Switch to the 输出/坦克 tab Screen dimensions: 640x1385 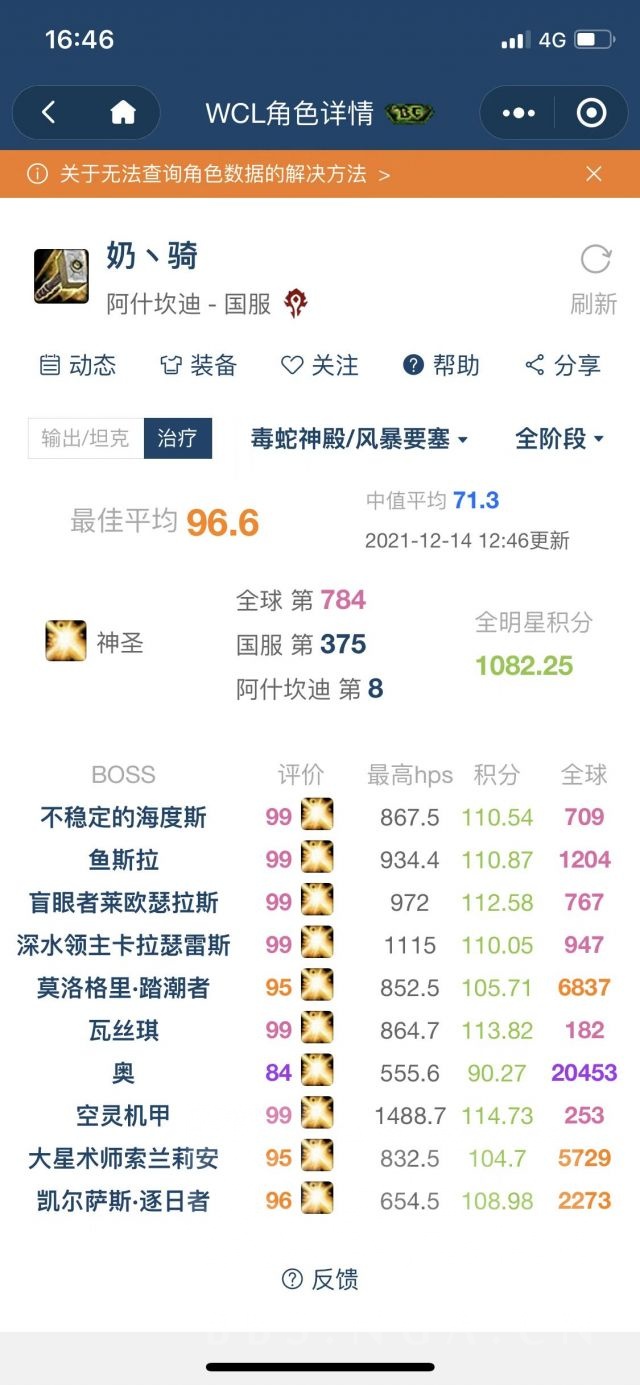[x=86, y=438]
